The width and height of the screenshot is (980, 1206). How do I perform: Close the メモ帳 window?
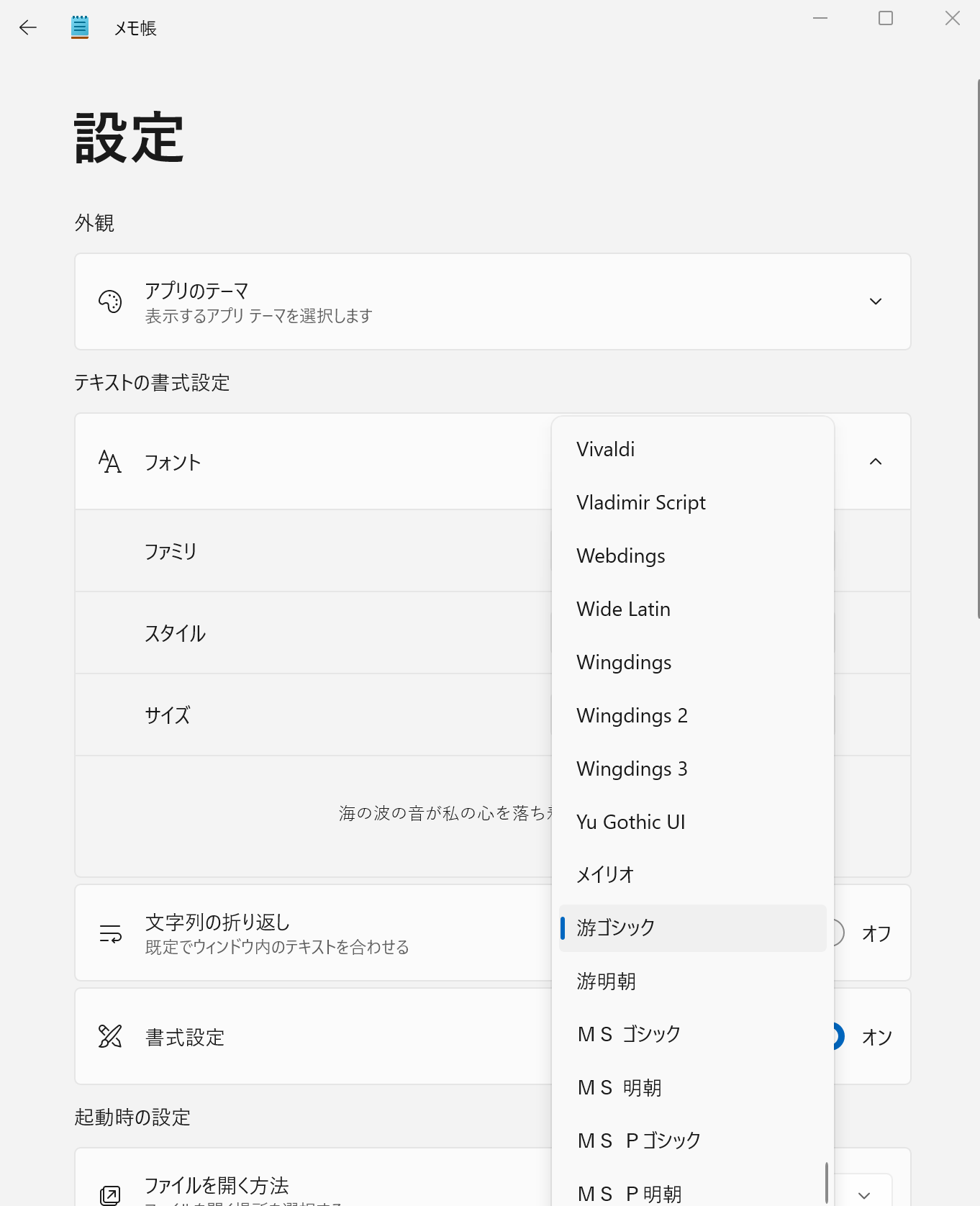point(952,19)
